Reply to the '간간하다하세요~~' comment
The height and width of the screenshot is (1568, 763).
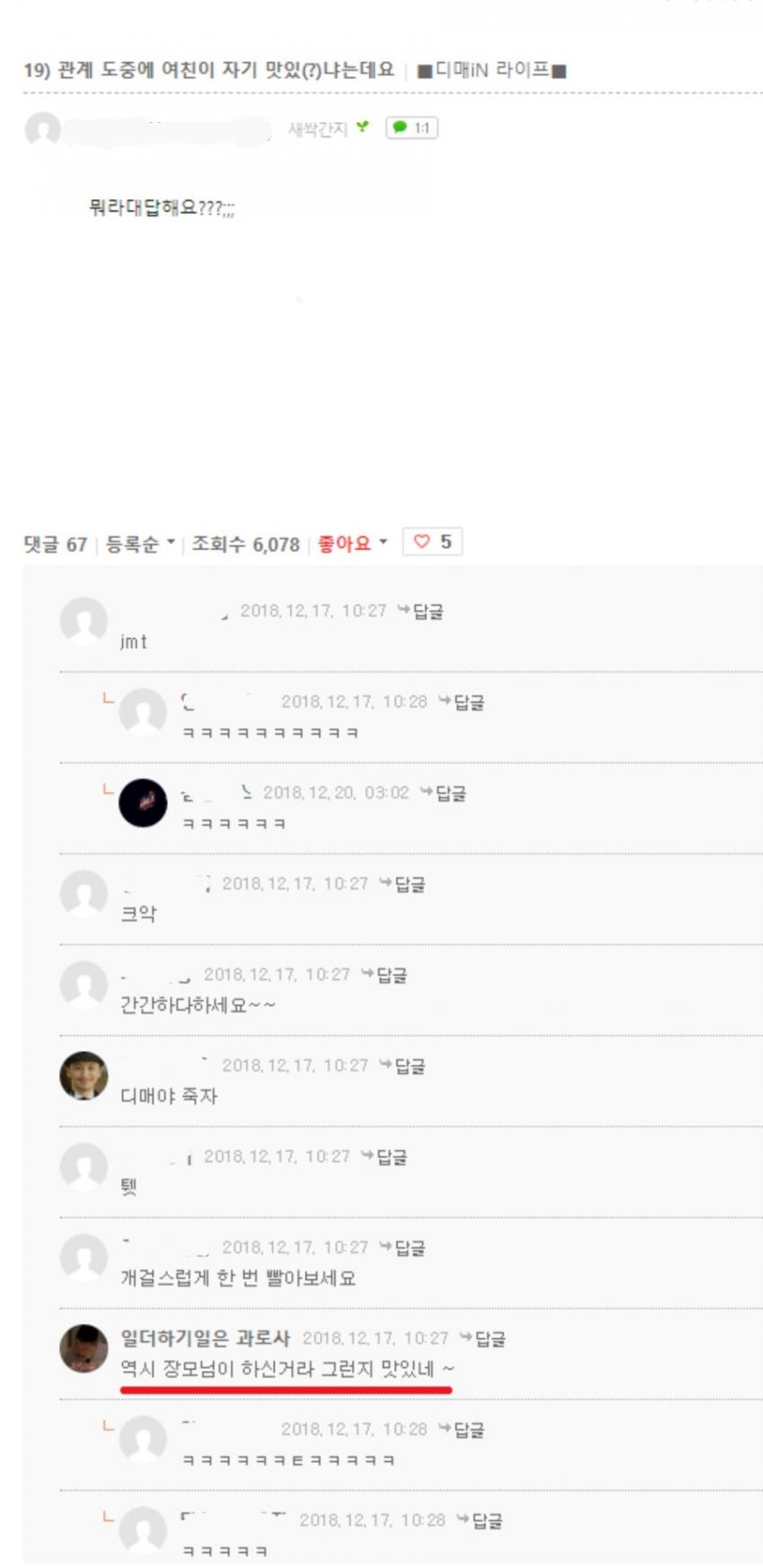coord(385,975)
